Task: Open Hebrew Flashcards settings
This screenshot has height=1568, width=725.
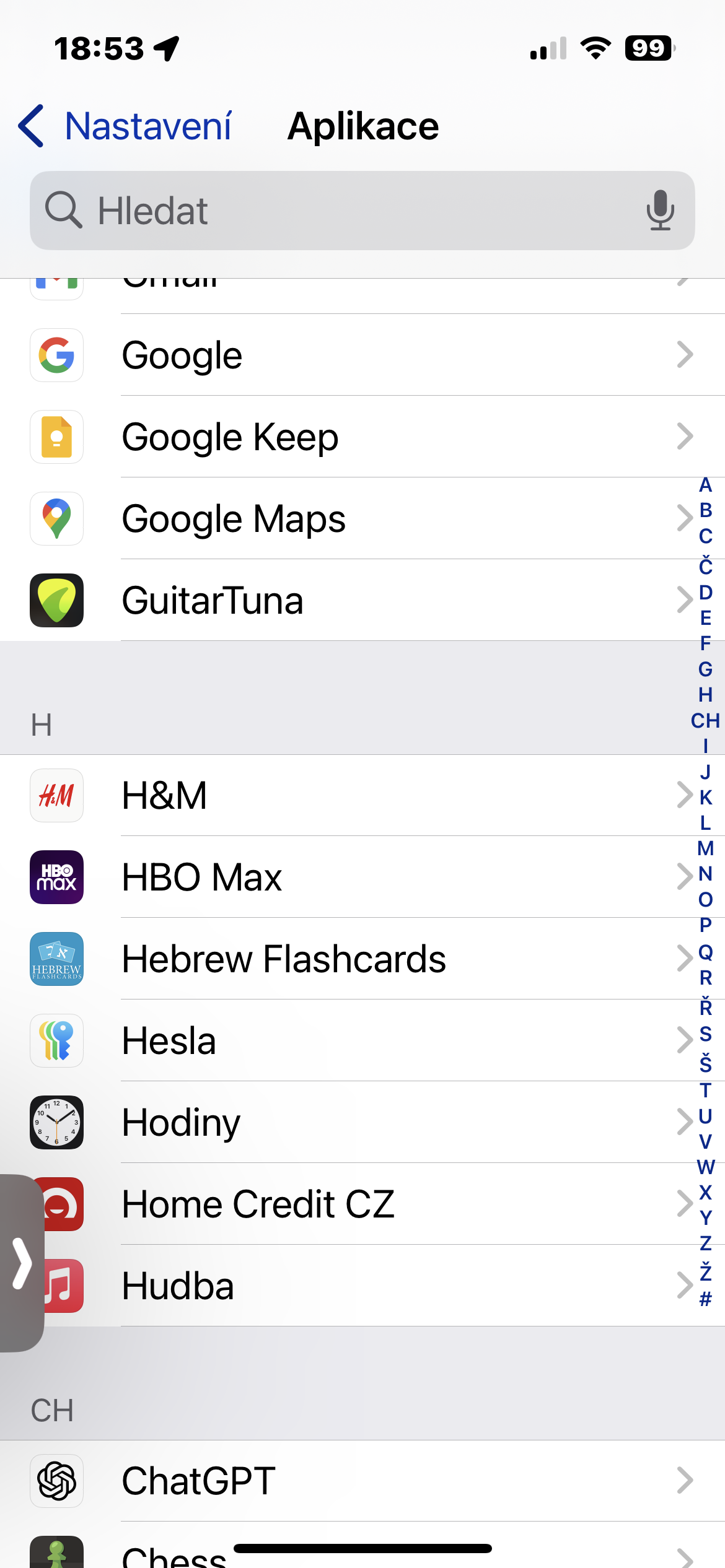Action: click(x=372, y=959)
